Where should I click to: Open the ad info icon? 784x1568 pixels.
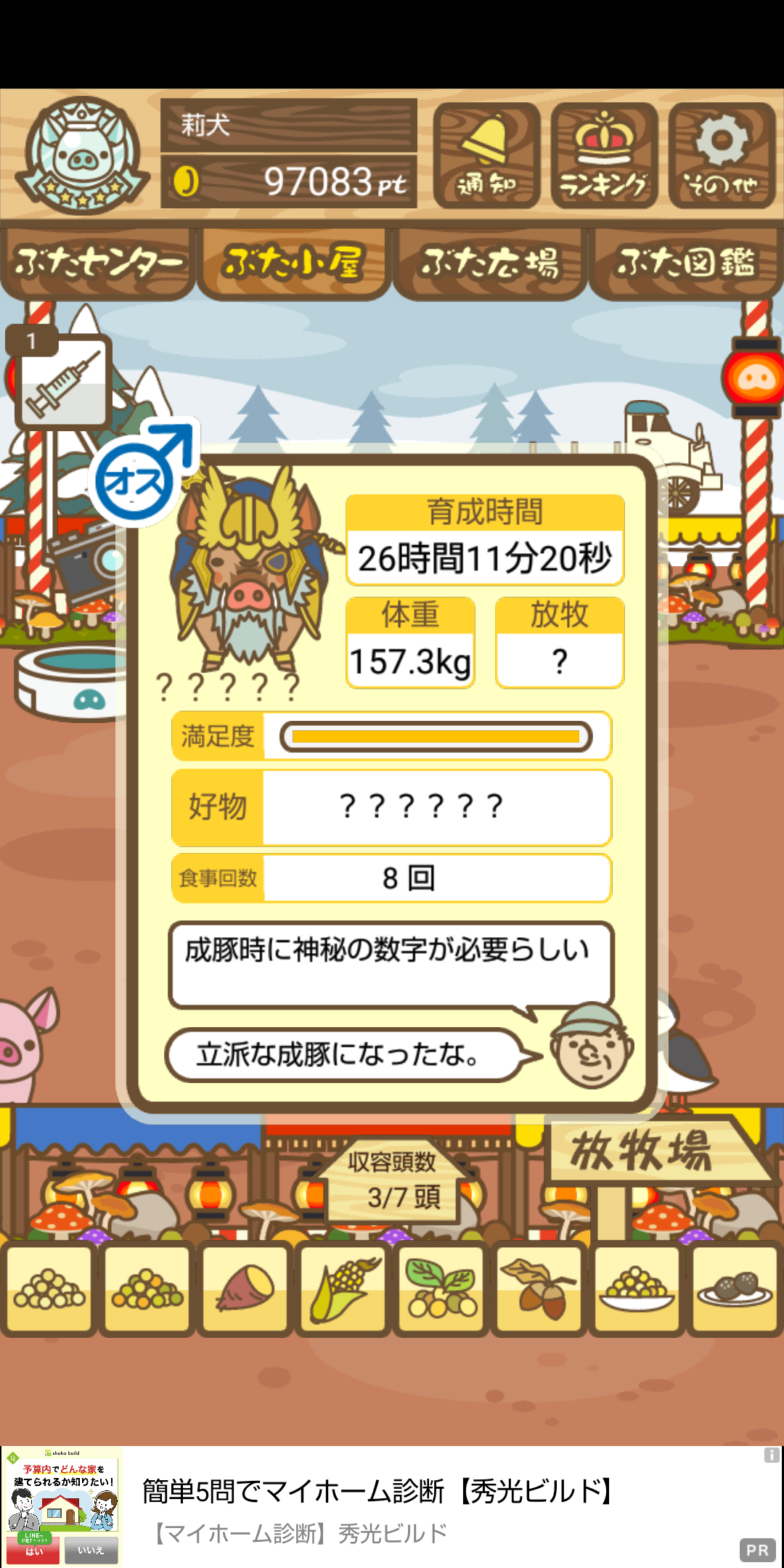[772, 1455]
